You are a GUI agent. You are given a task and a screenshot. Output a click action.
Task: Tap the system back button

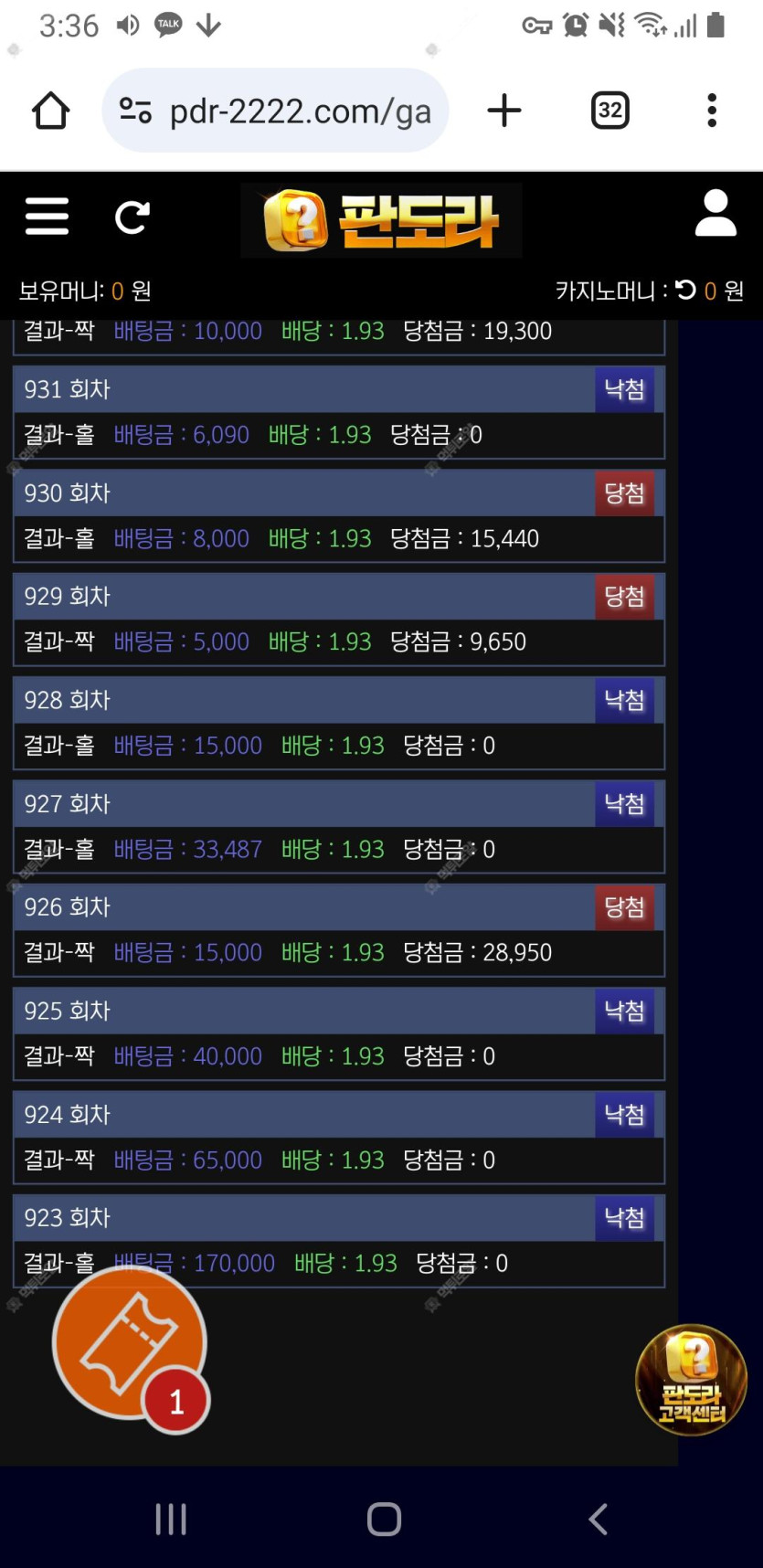tap(598, 1519)
